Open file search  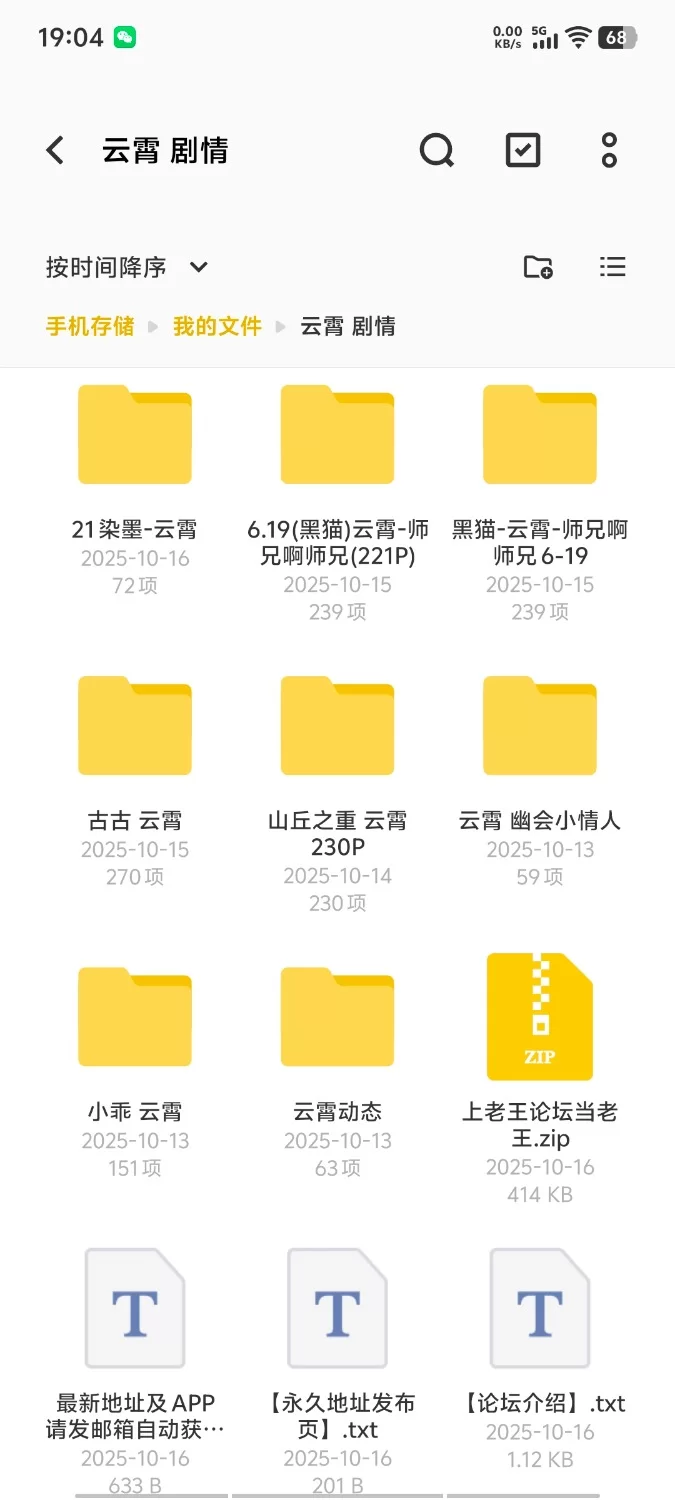[x=436, y=151]
